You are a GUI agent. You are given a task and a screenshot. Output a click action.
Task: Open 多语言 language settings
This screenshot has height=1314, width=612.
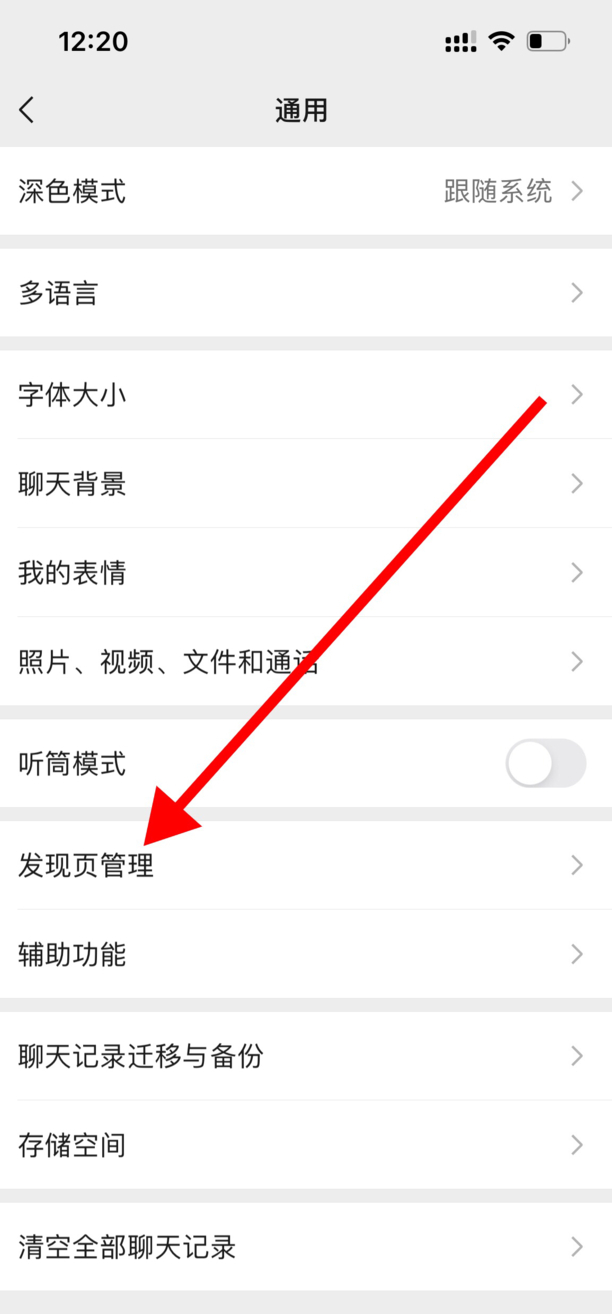[x=306, y=293]
